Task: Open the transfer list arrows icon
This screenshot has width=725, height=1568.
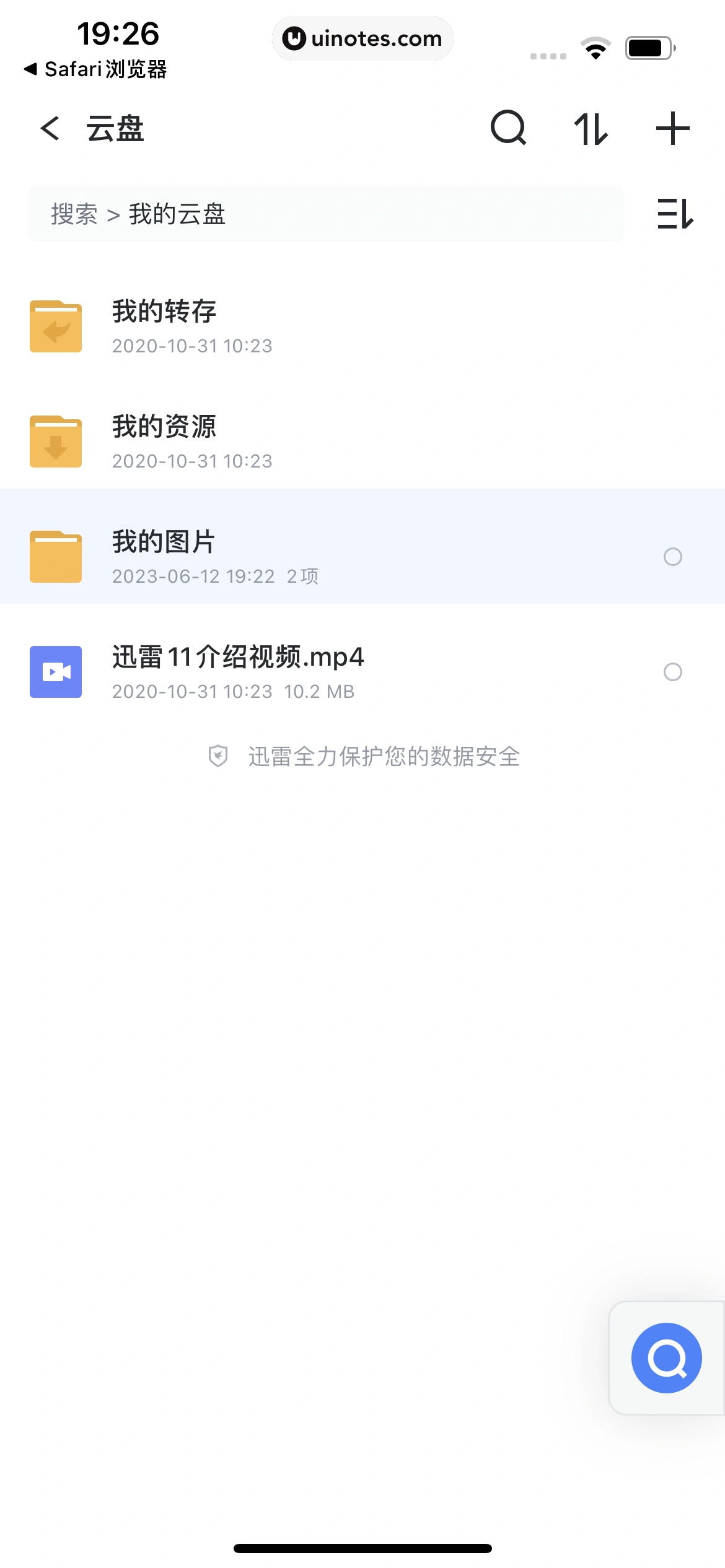Action: [591, 129]
